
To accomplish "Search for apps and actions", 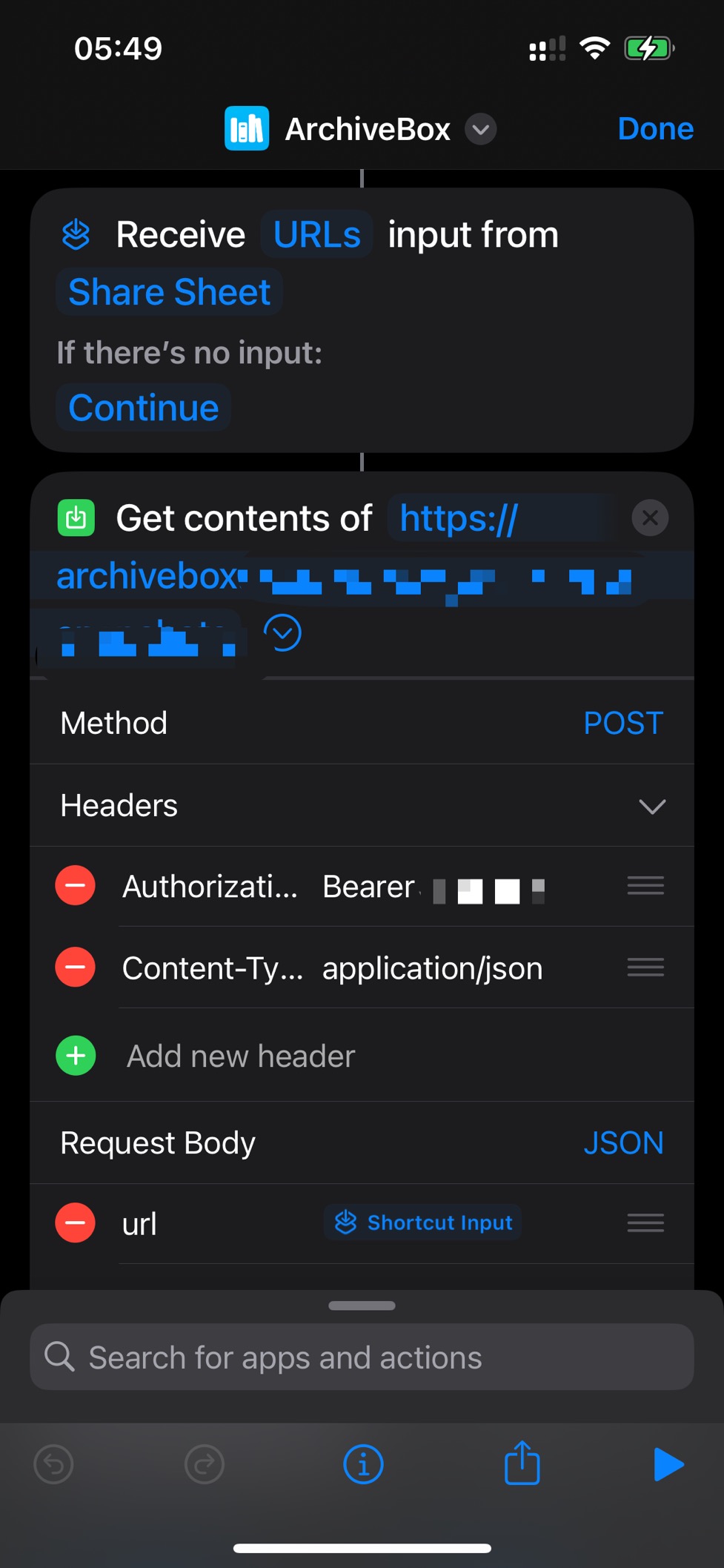I will (x=362, y=1357).
